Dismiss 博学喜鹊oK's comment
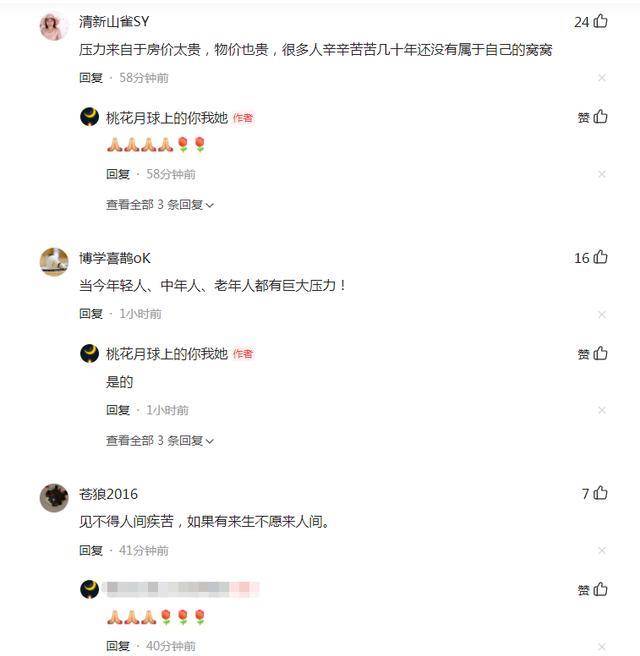 601,314
